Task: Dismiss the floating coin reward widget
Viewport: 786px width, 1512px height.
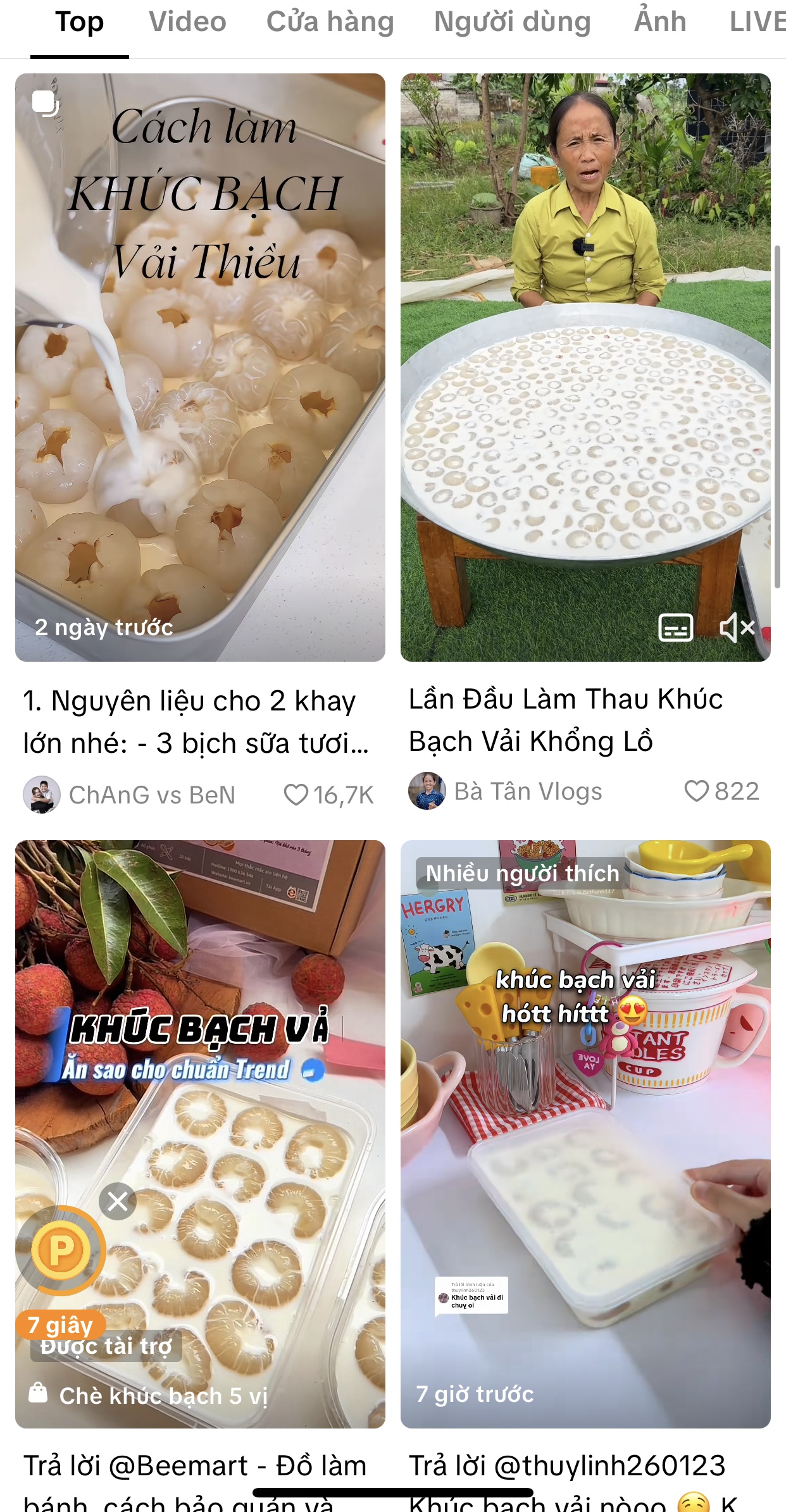Action: point(118,1201)
